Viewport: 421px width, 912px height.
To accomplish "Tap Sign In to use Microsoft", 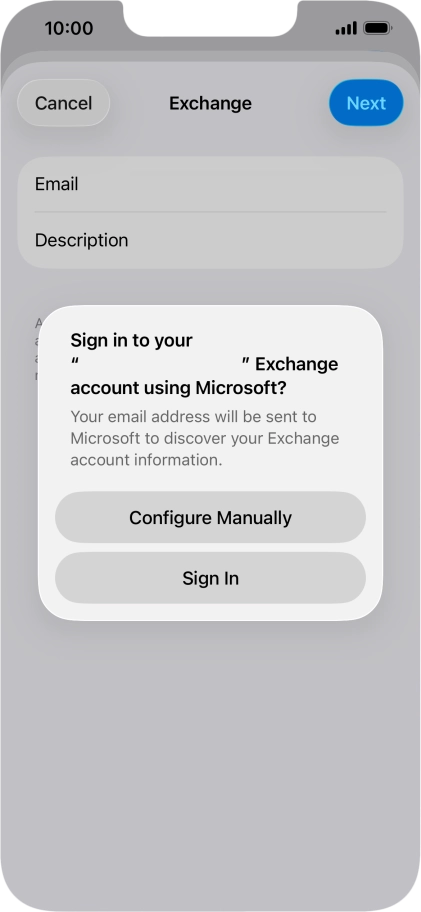I will [210, 578].
